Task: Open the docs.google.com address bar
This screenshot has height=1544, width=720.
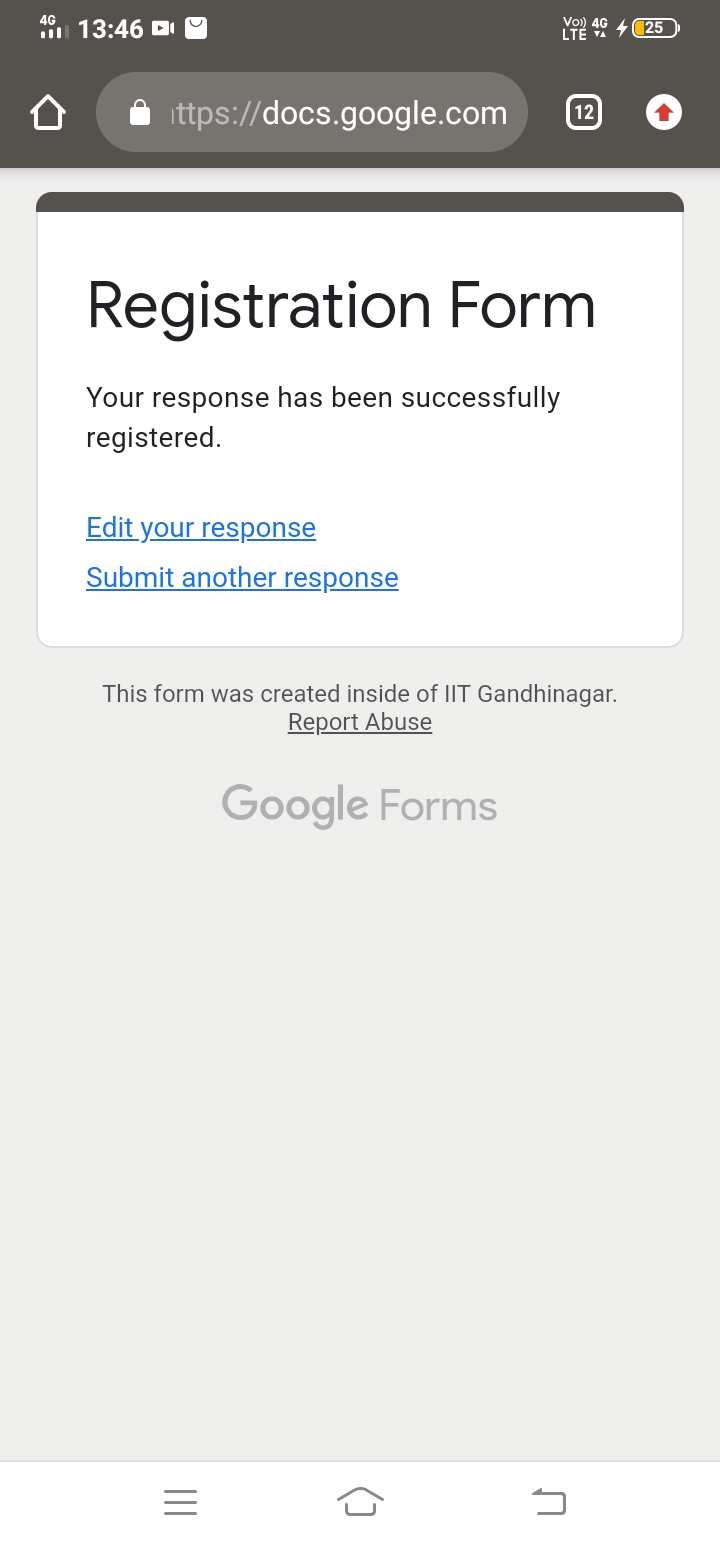Action: (311, 112)
